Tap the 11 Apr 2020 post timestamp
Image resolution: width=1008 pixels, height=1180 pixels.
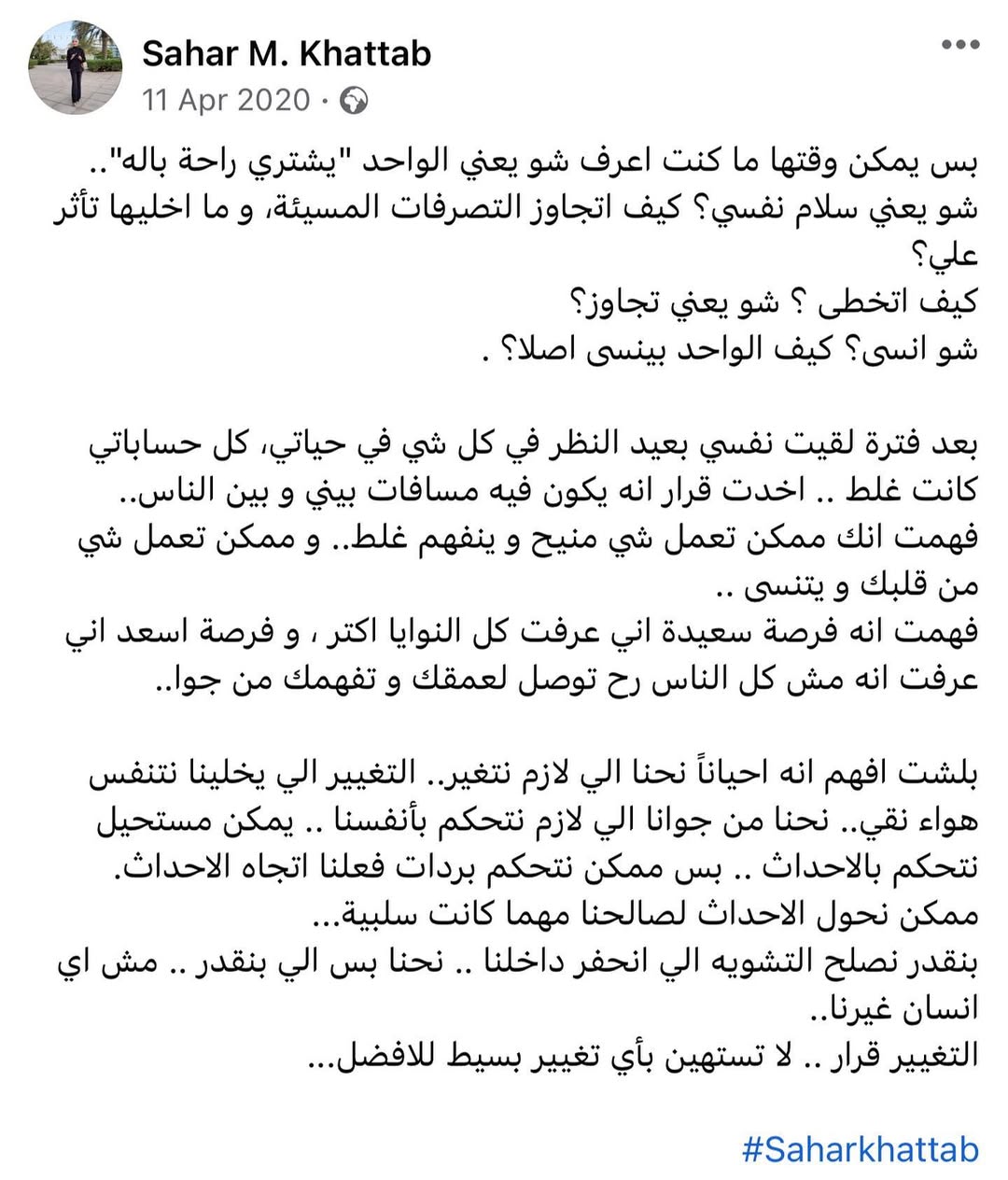[x=226, y=100]
